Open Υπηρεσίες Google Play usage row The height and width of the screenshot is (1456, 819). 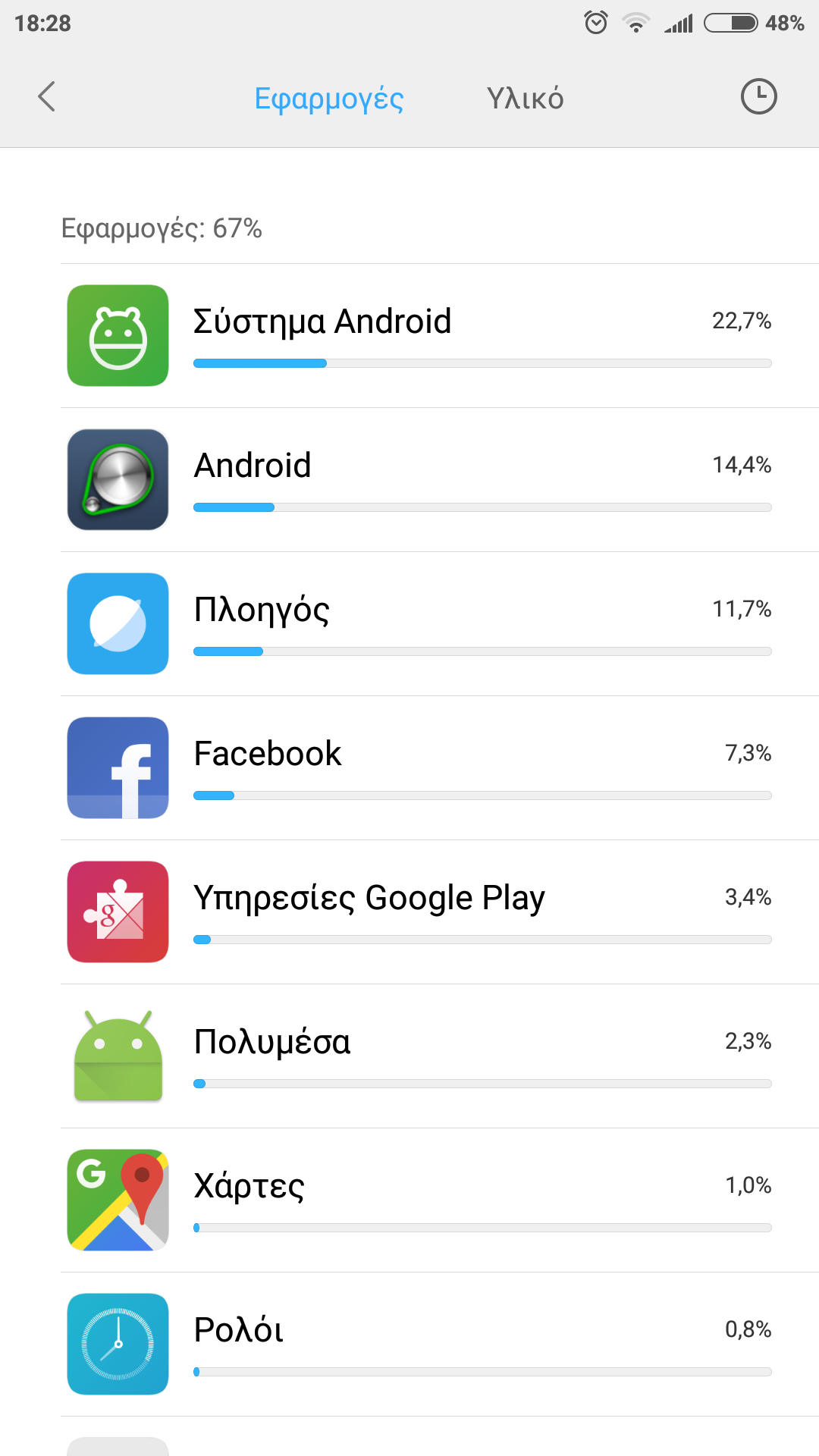click(440, 912)
